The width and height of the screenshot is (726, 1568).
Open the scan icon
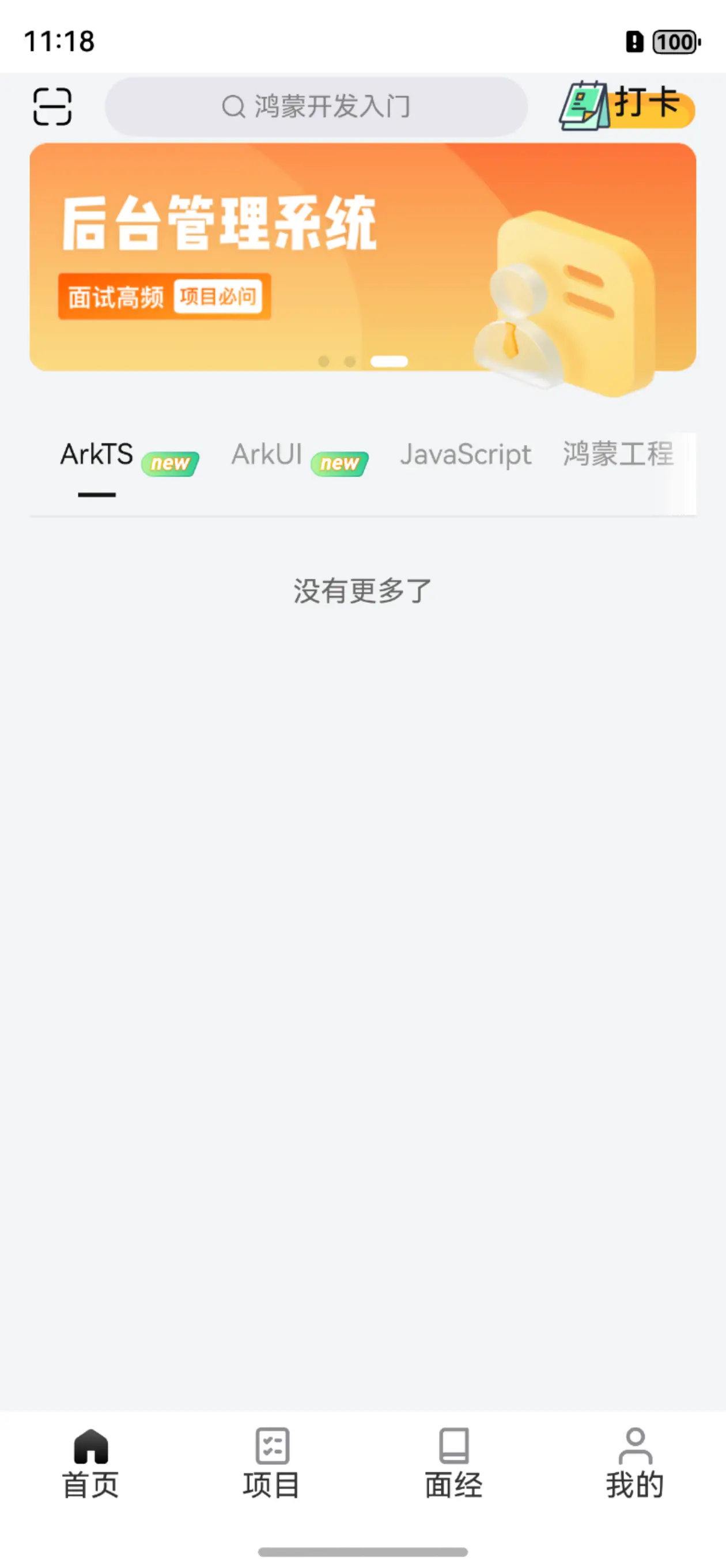52,107
